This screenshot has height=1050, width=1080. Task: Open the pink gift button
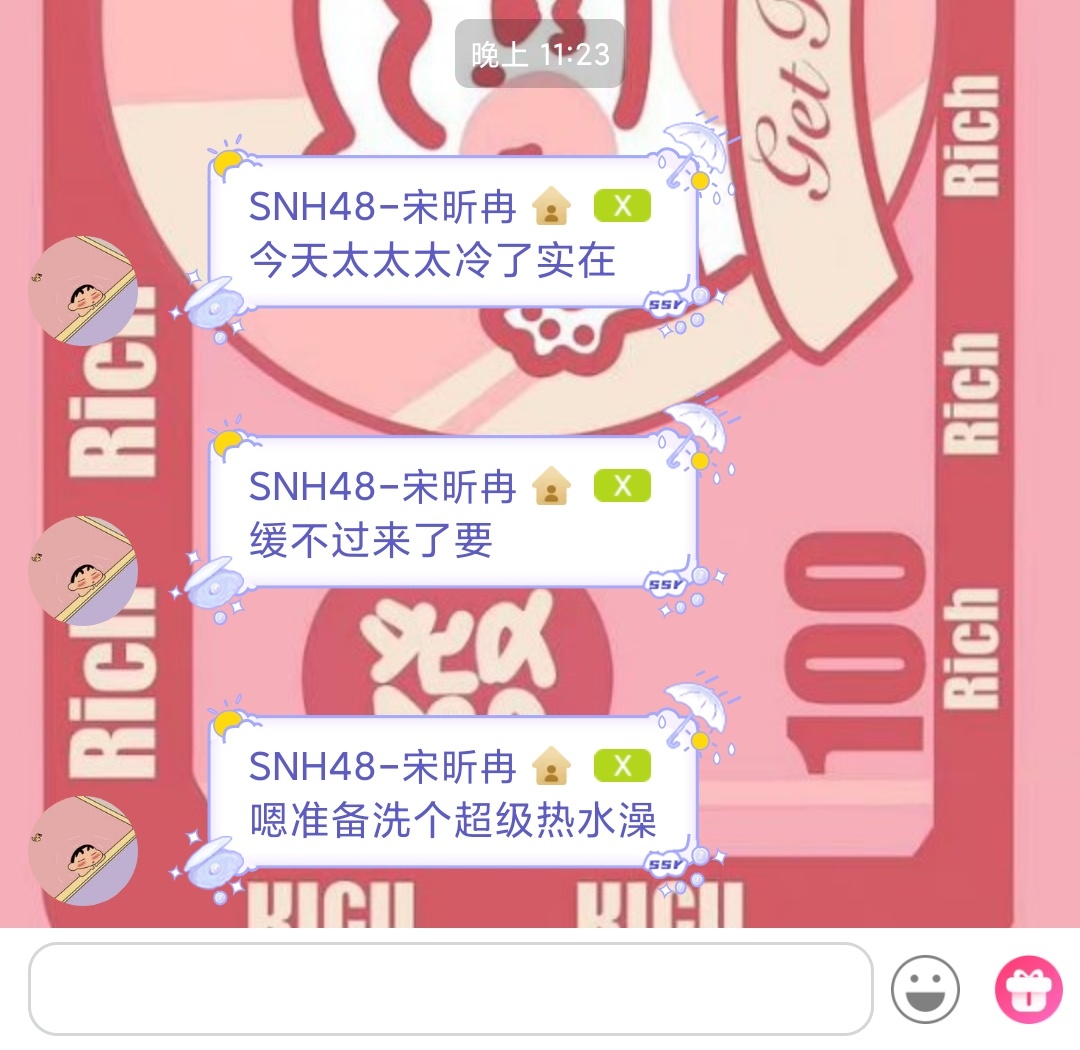pos(1028,989)
